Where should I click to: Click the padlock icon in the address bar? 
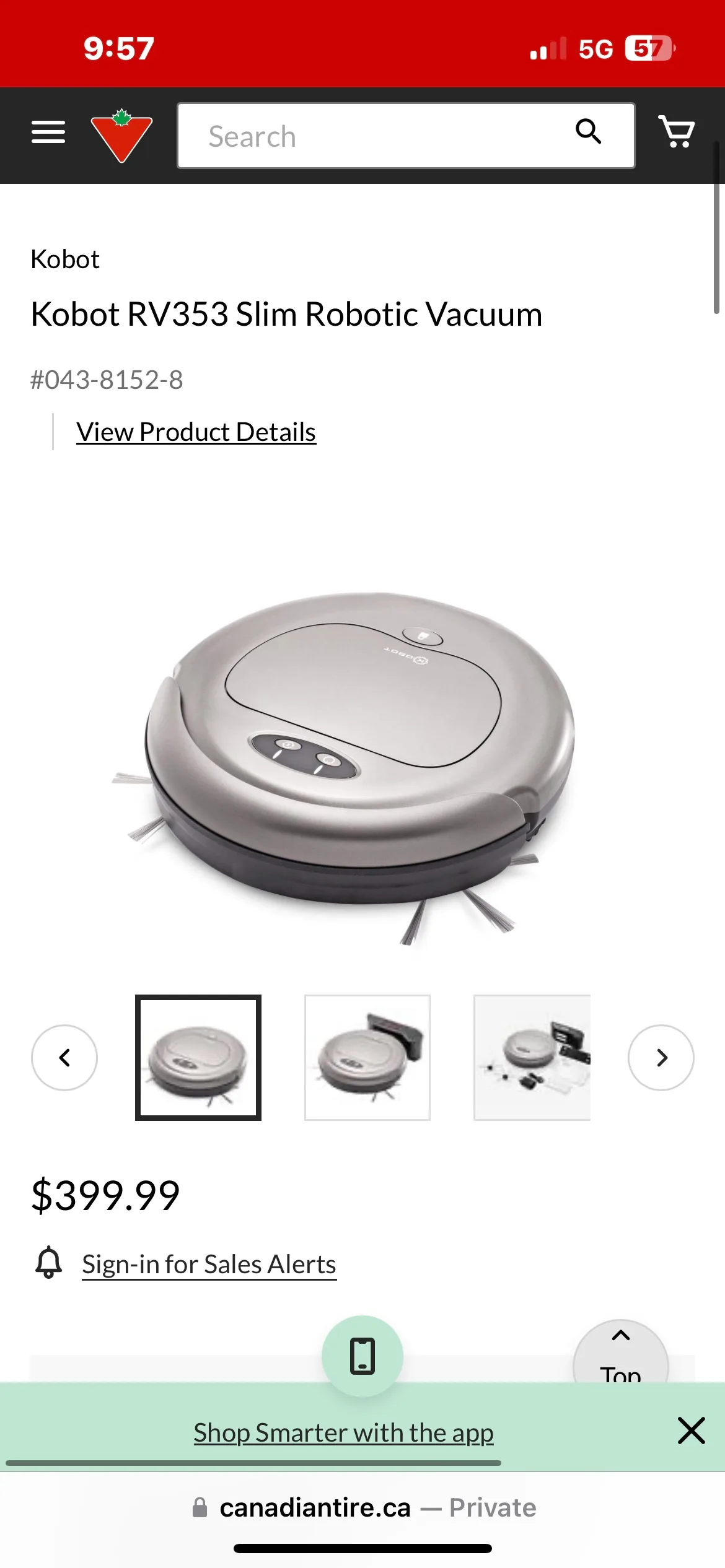coord(200,1507)
